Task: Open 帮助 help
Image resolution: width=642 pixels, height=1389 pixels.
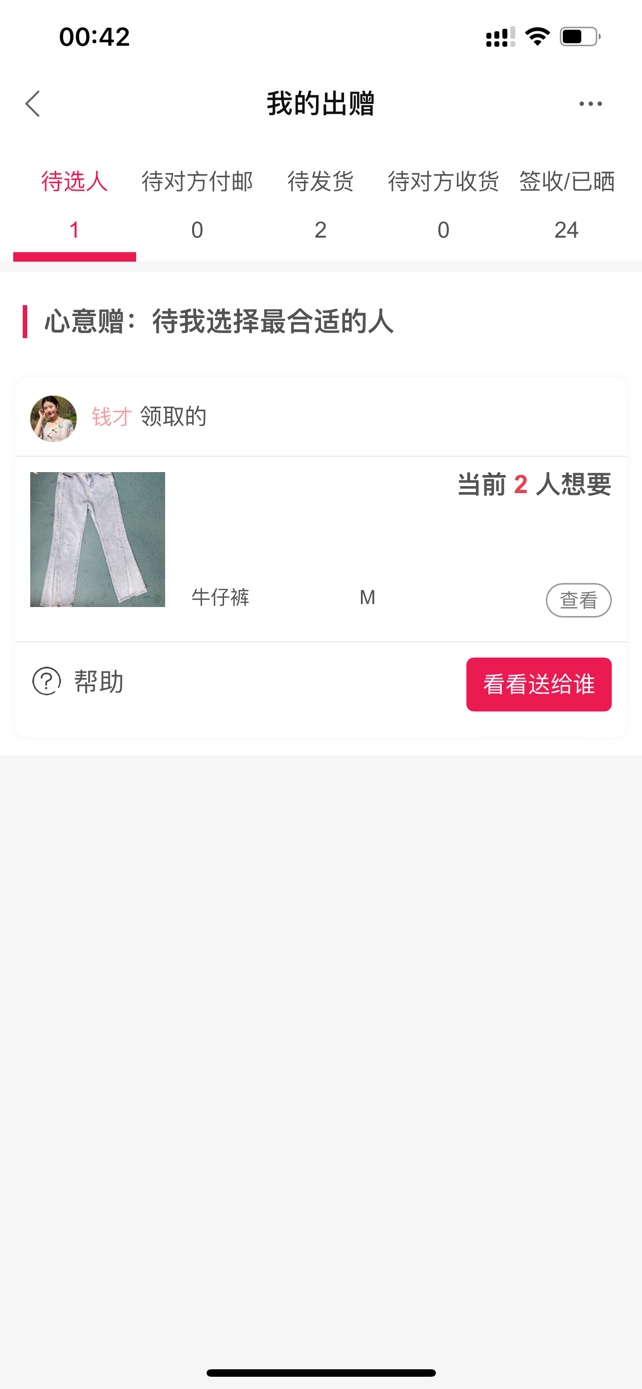Action: point(78,682)
